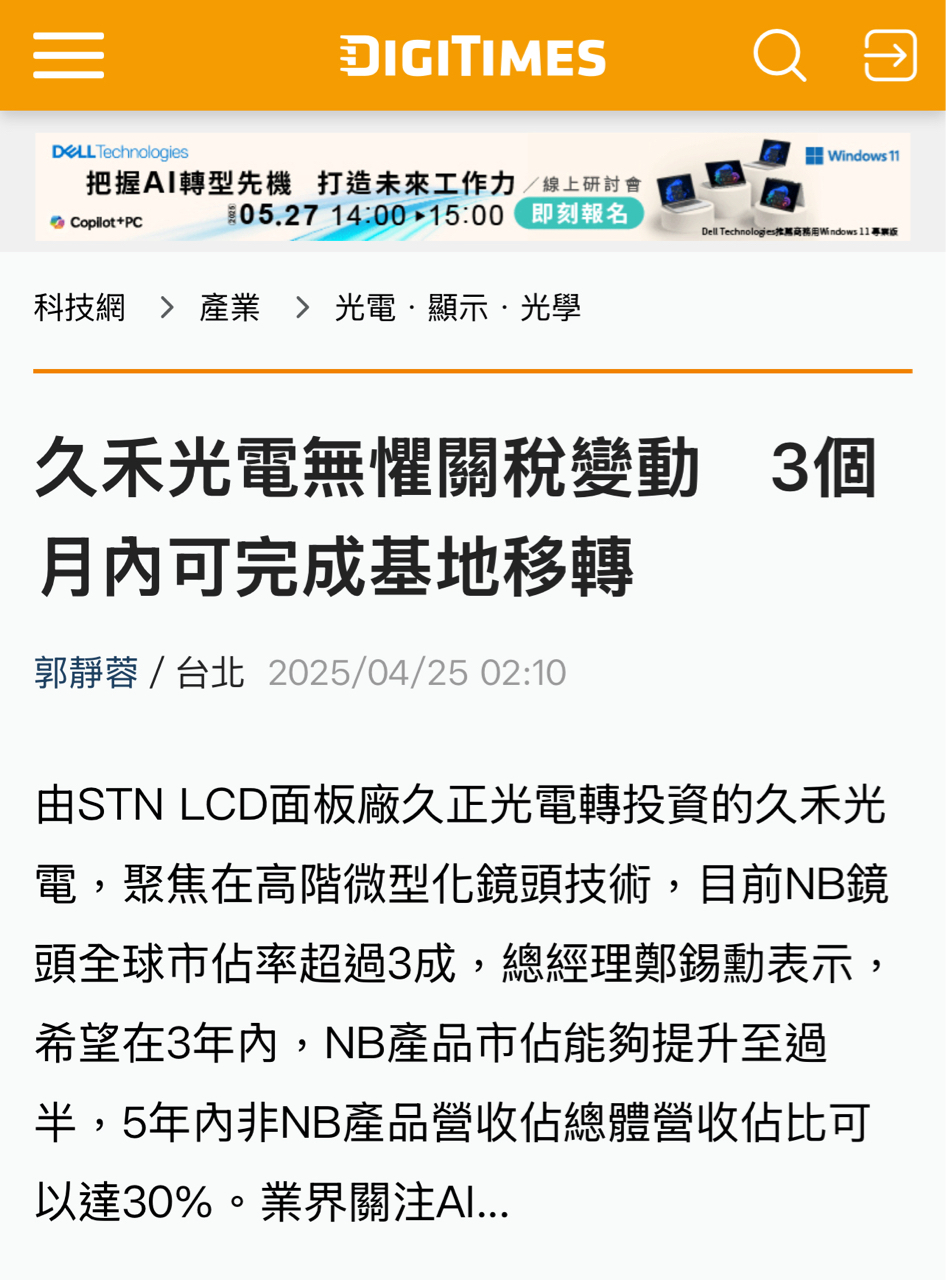Open the hamburger menu
This screenshot has width=946, height=1280.
coord(68,55)
